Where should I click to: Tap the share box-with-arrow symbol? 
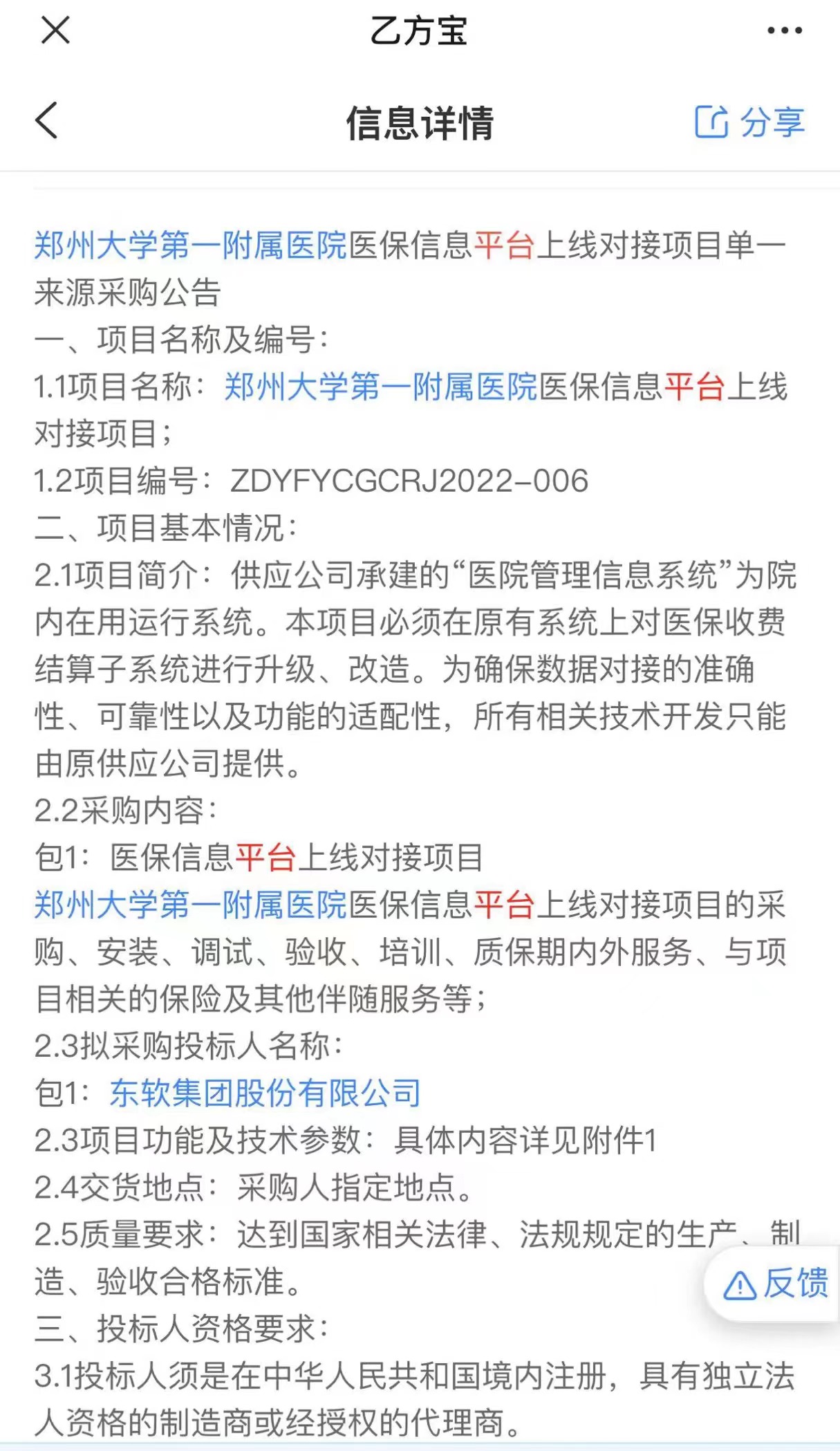pos(713,123)
